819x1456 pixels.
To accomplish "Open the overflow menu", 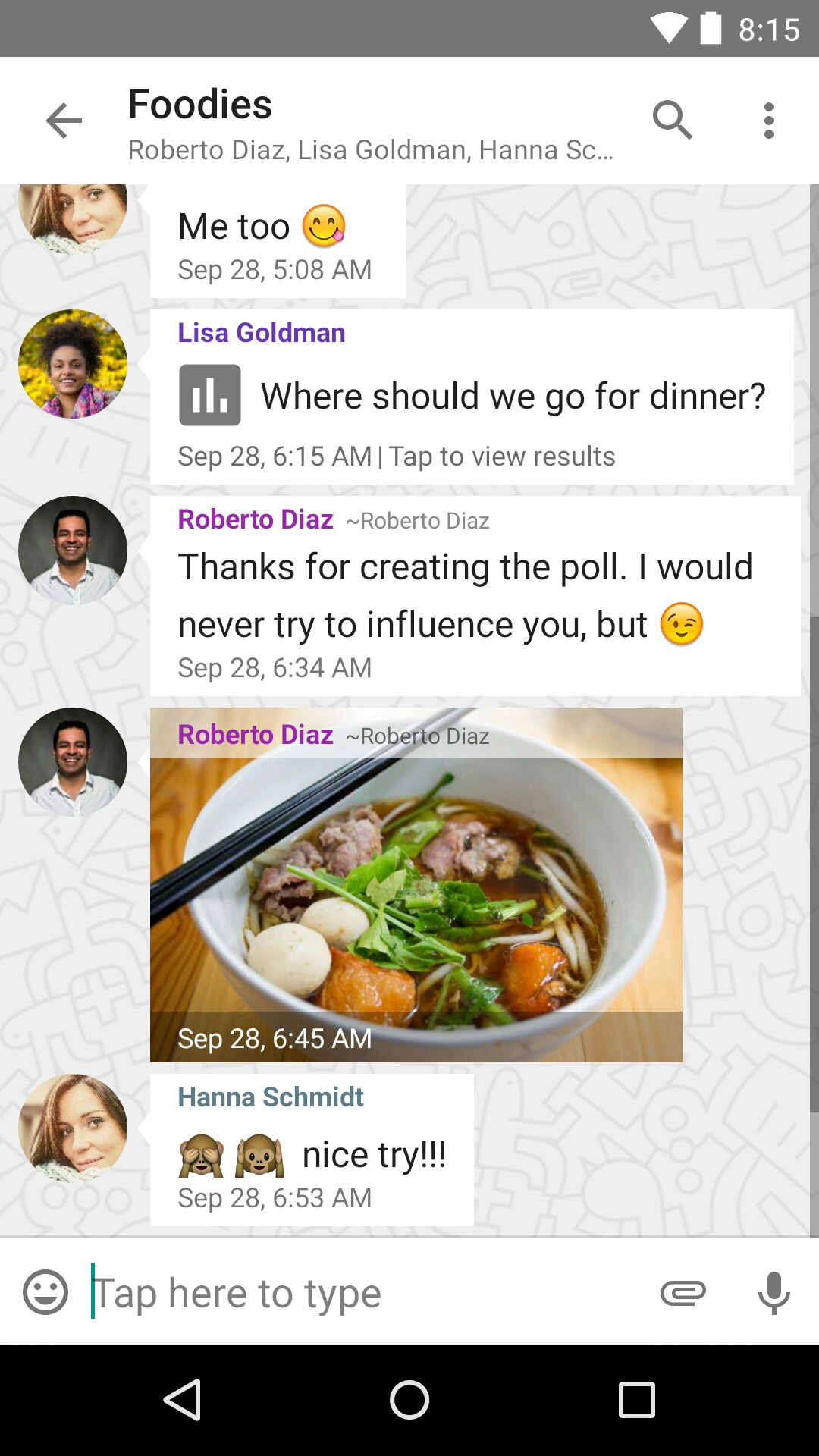I will click(768, 121).
